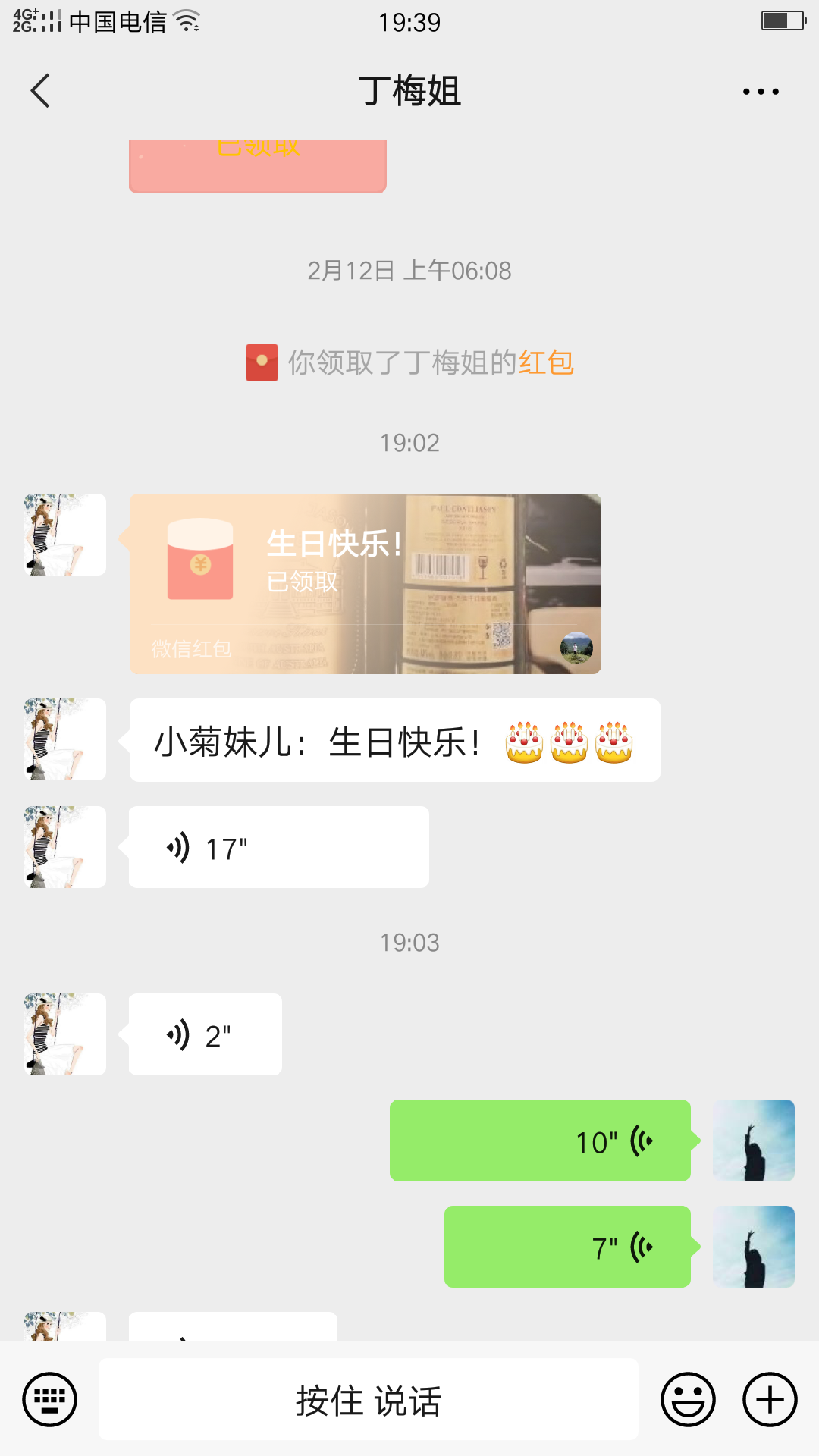Switch to keyboard input with bottom-left icon
Screen dimensions: 819x1456
pyautogui.click(x=49, y=1399)
